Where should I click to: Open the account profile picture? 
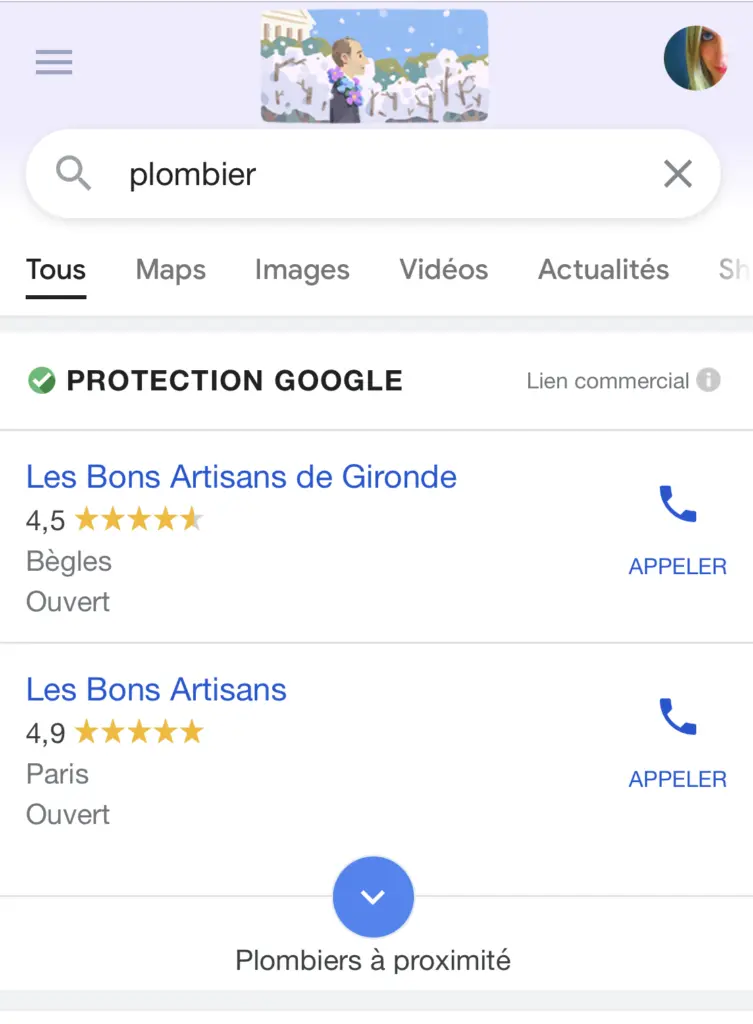pyautogui.click(x=695, y=59)
